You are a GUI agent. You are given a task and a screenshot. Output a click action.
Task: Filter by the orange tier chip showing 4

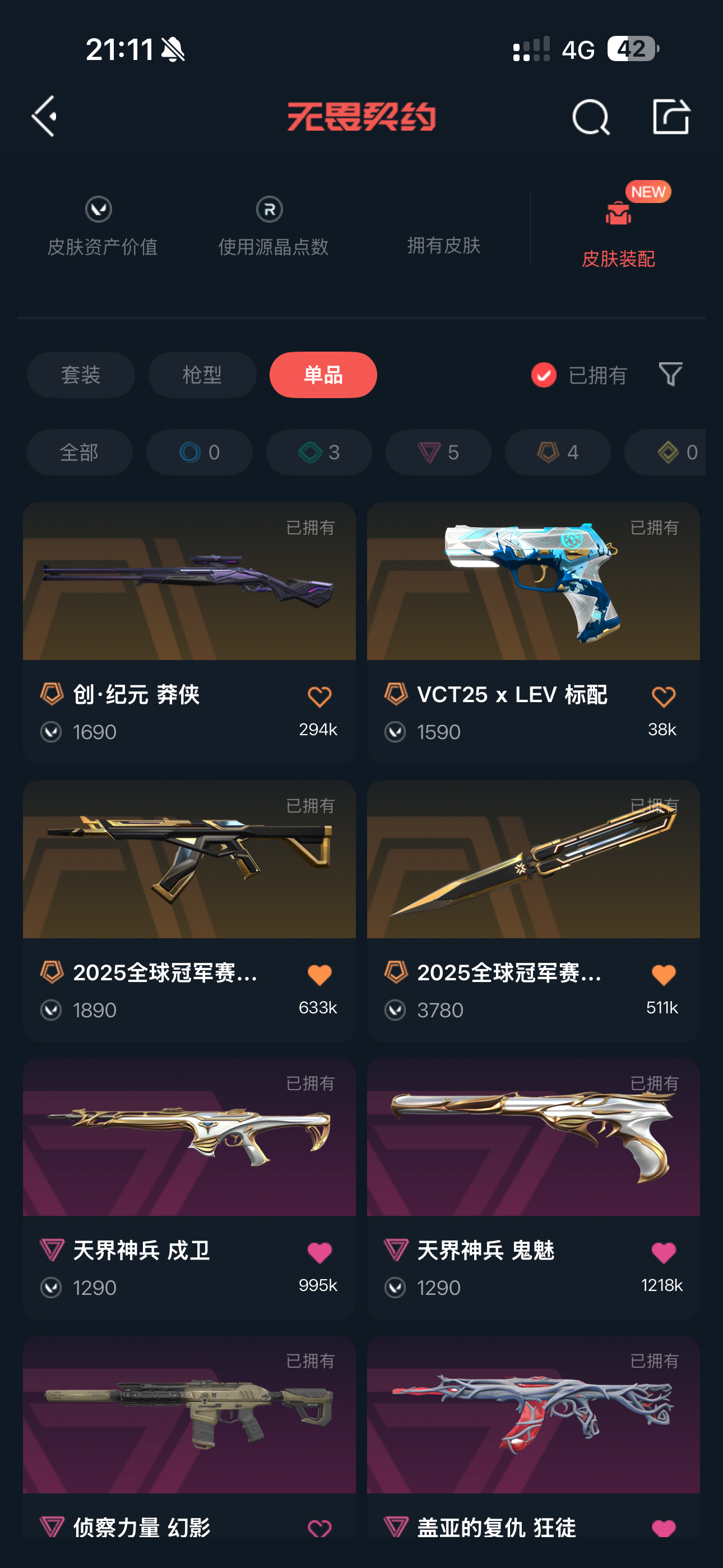[558, 452]
